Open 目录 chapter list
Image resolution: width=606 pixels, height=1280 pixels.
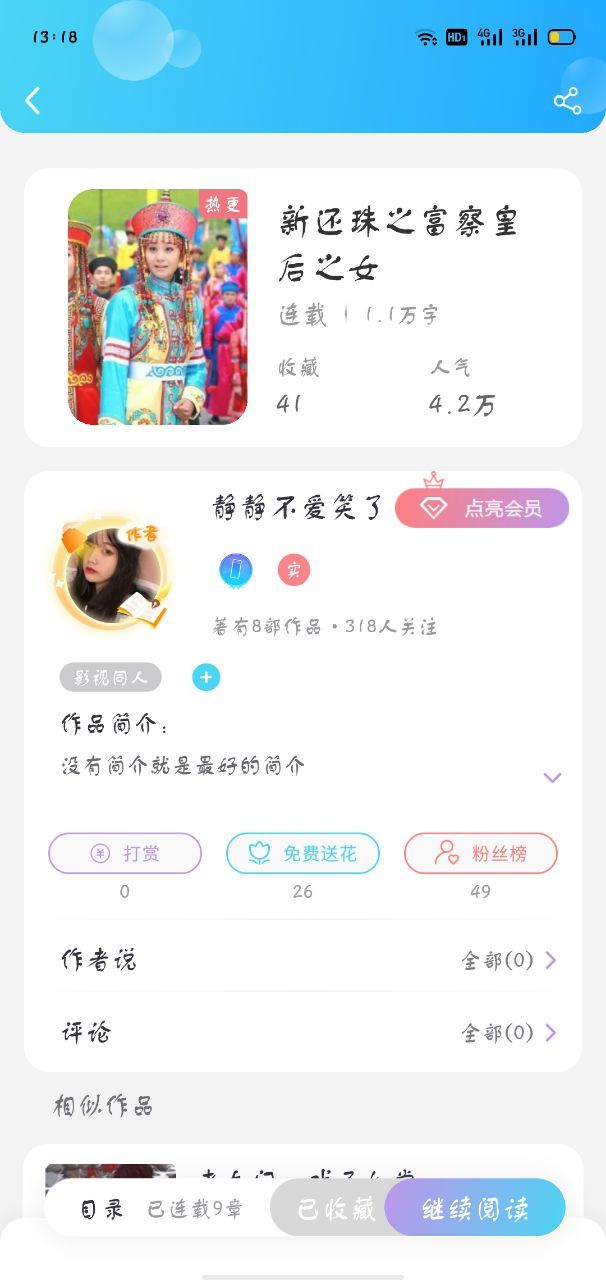pyautogui.click(x=160, y=1209)
